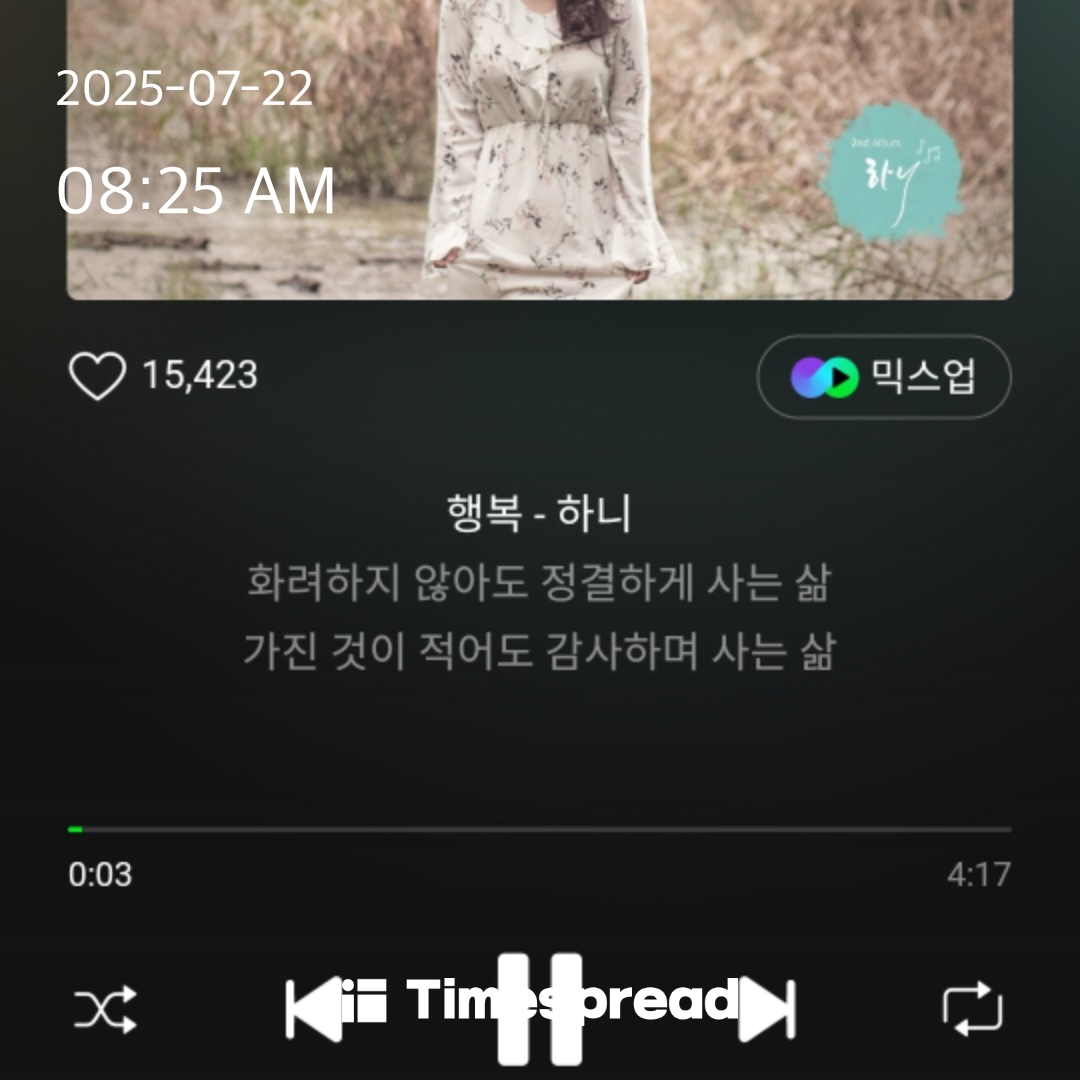Image resolution: width=1080 pixels, height=1080 pixels.
Task: Pause the current song
Action: pos(540,1009)
